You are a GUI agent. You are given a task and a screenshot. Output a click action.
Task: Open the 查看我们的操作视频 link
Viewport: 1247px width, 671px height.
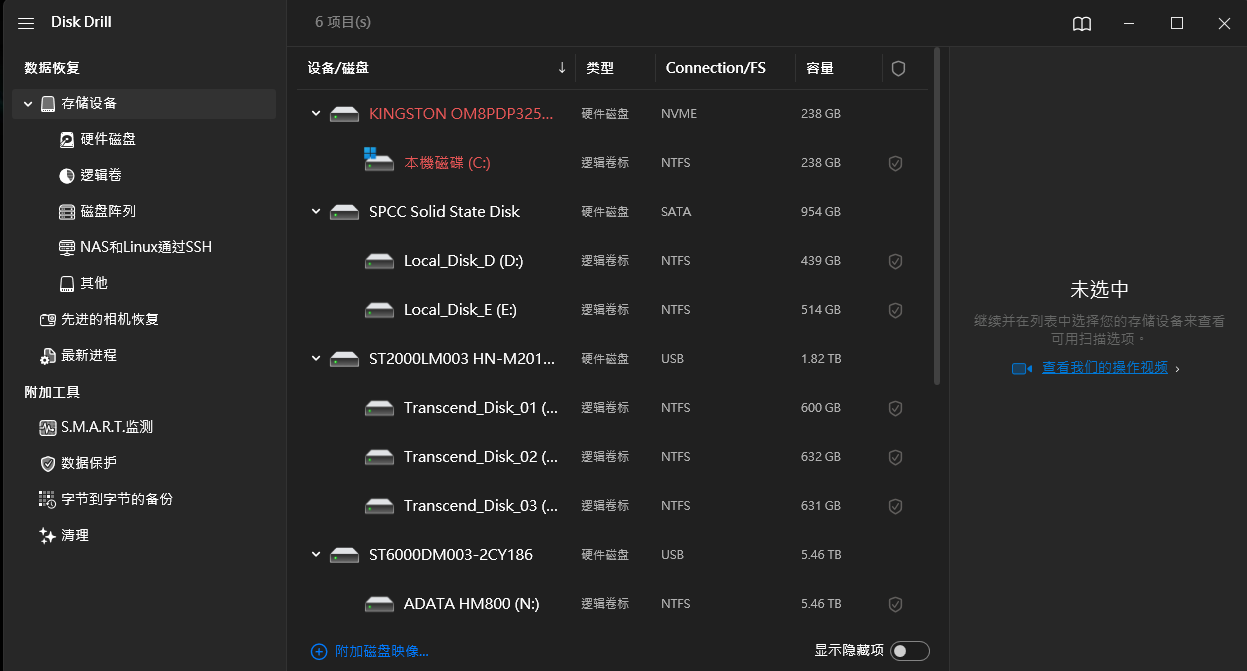[1104, 368]
